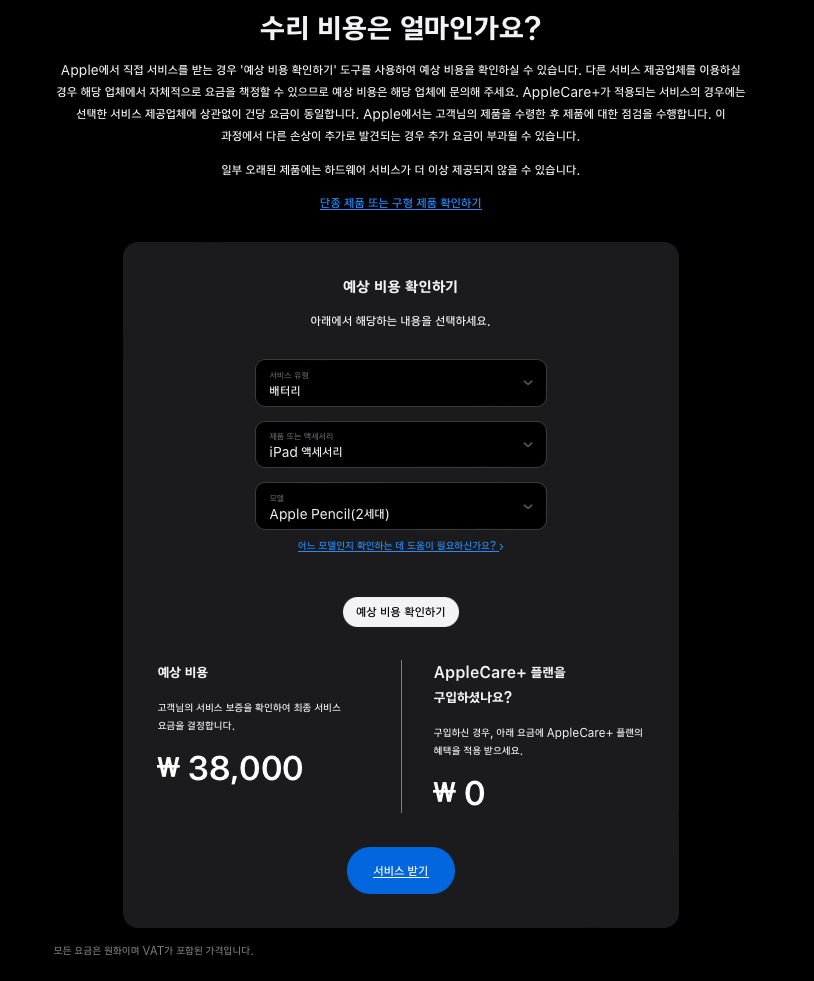Open the 단종 제품 또는 구형 제품 확인하기 link

pos(400,203)
